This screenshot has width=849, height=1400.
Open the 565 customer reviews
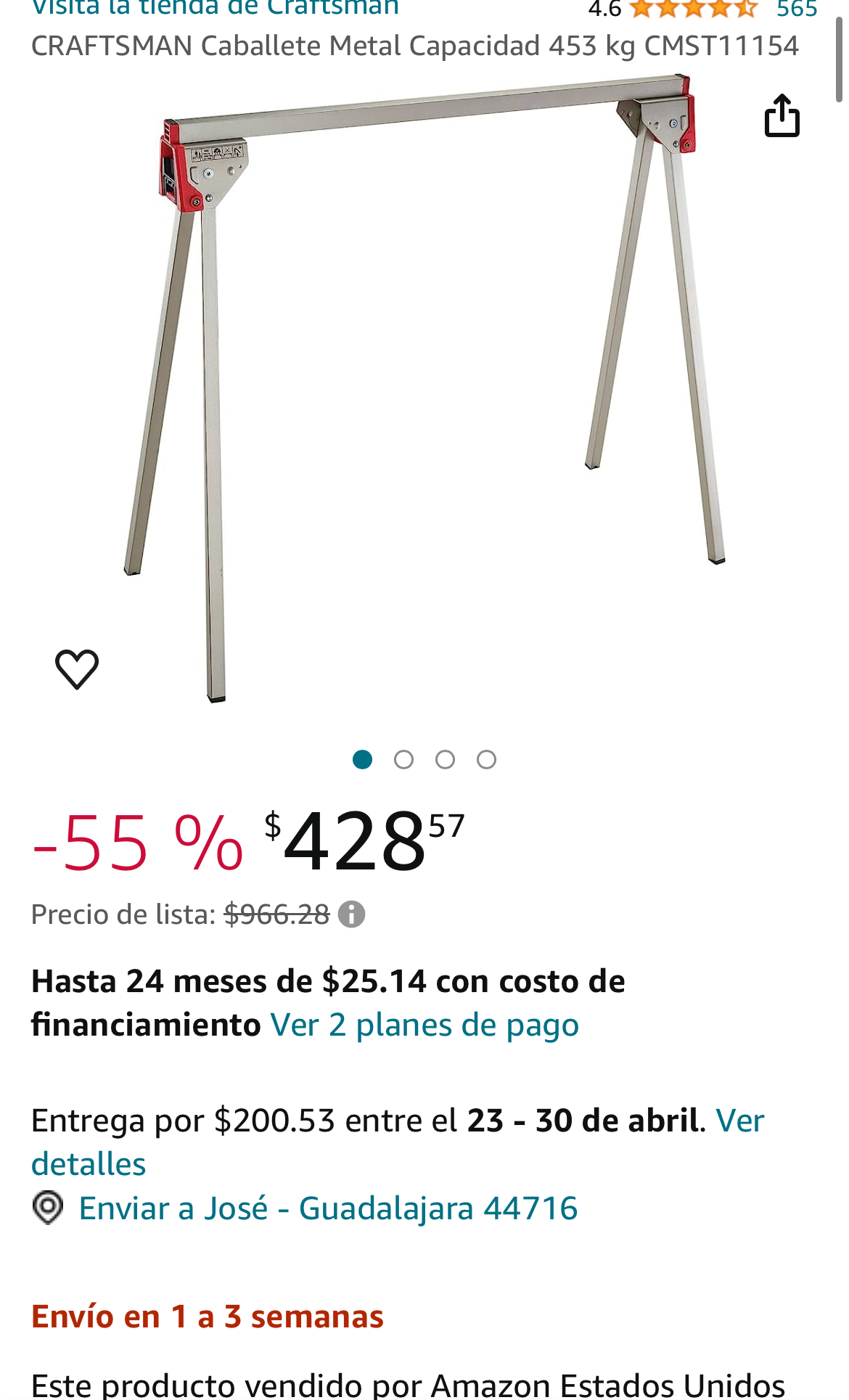(x=796, y=9)
